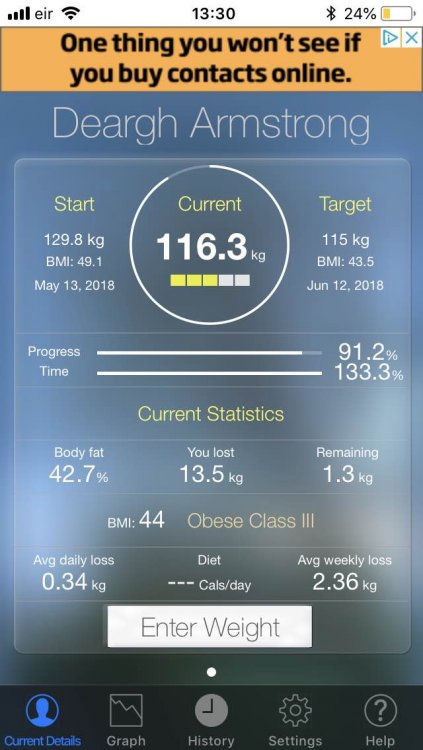Viewport: 423px width, 750px height.
Task: Open the Help tab
Action: click(x=380, y=719)
